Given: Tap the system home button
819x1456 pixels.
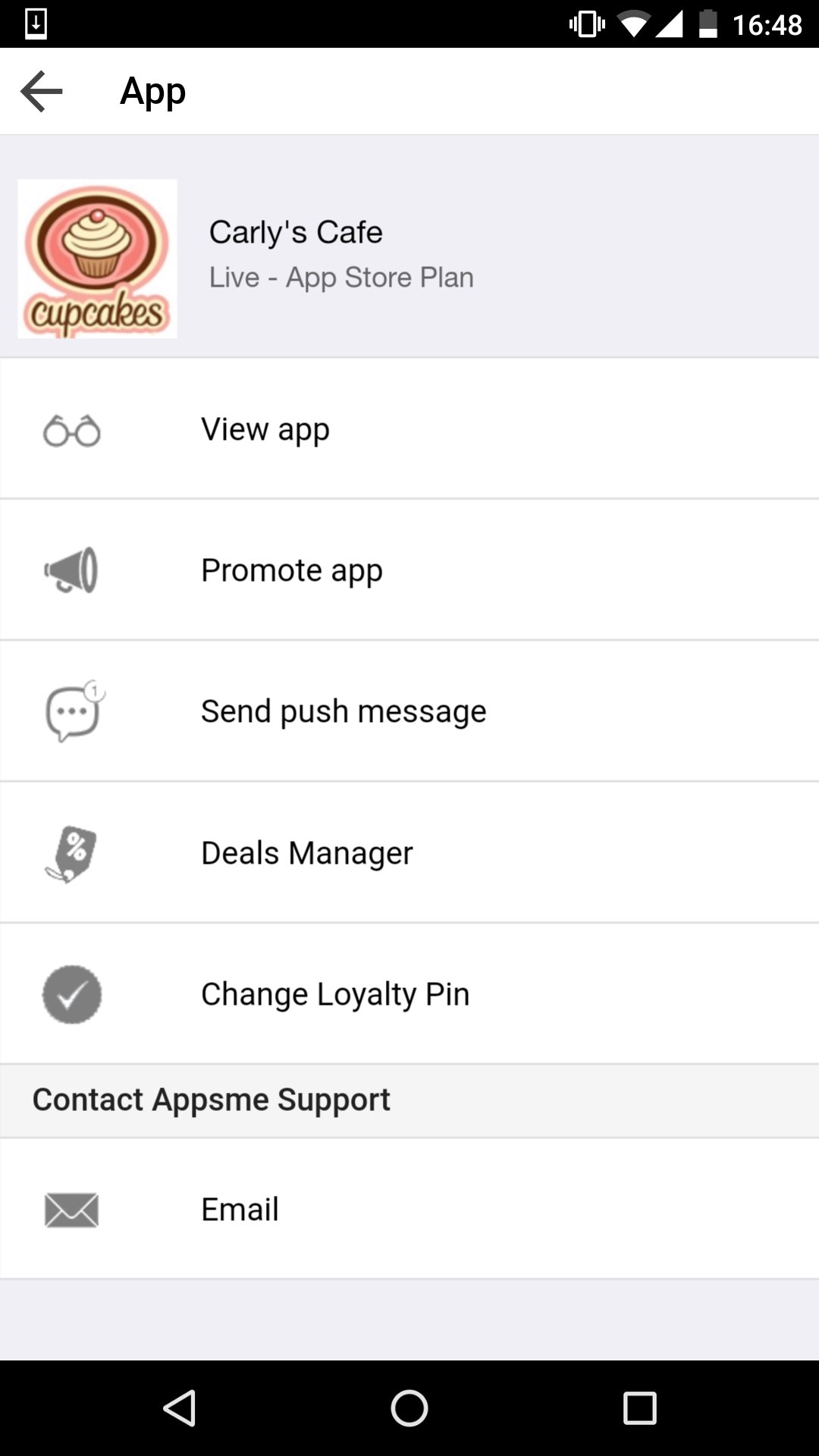Looking at the screenshot, I should 409,1408.
